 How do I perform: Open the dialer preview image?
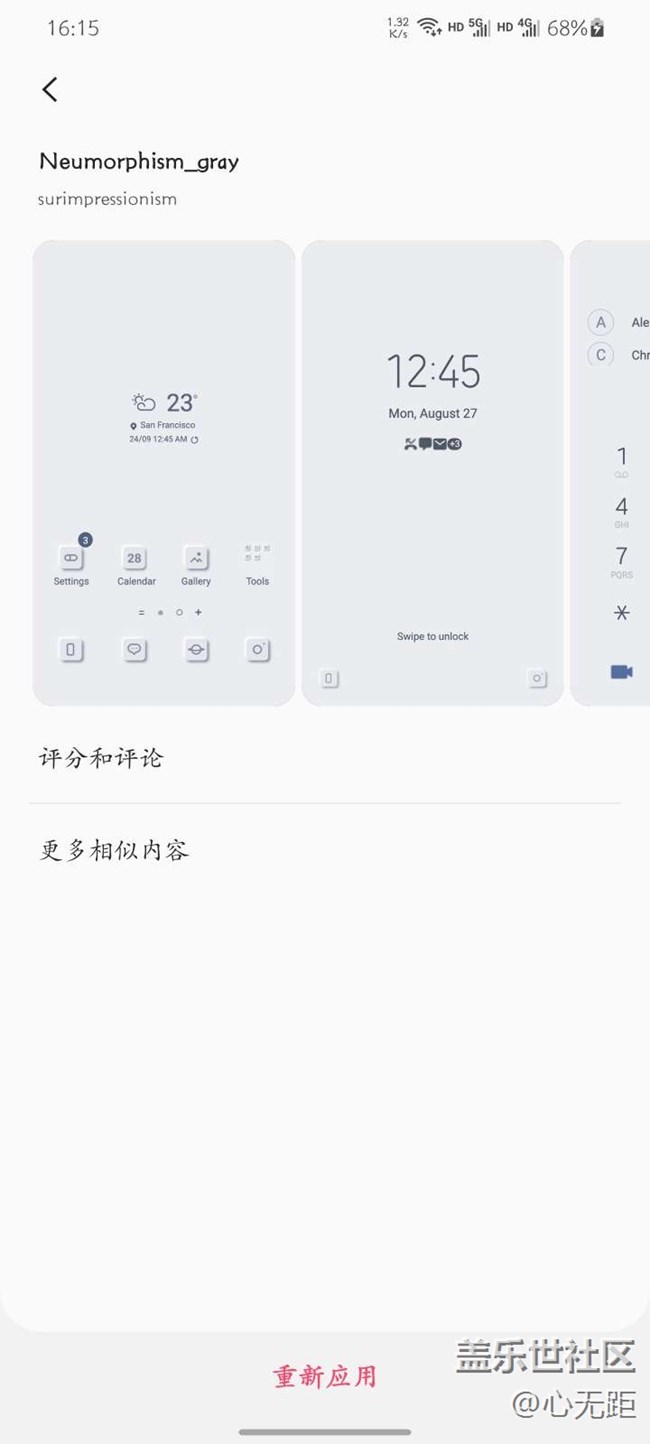click(x=612, y=472)
